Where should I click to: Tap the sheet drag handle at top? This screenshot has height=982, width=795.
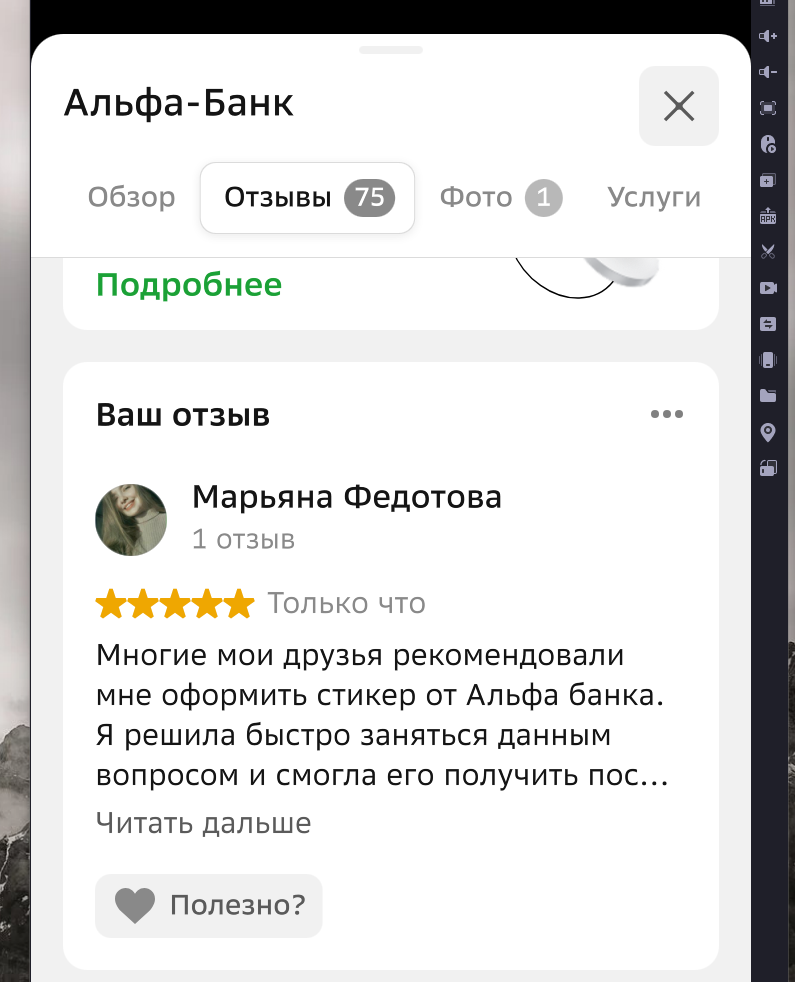pos(391,49)
